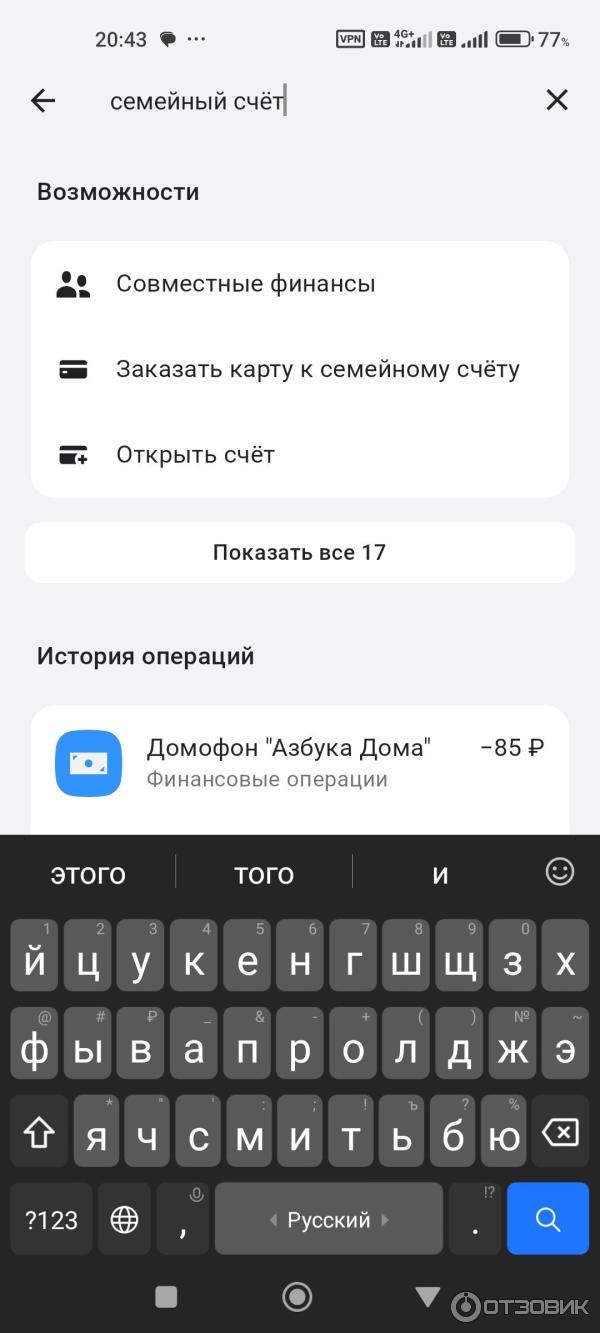Open the Открыть счёт option
This screenshot has width=600, height=1333.
[300, 455]
